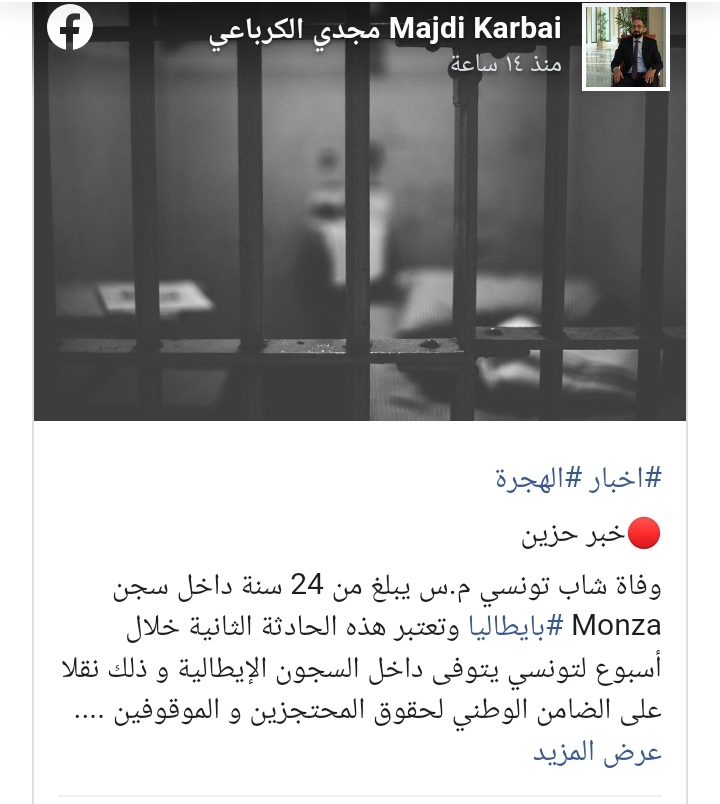Open the Facebook logo icon
Image resolution: width=720 pixels, height=804 pixels.
[x=69, y=30]
